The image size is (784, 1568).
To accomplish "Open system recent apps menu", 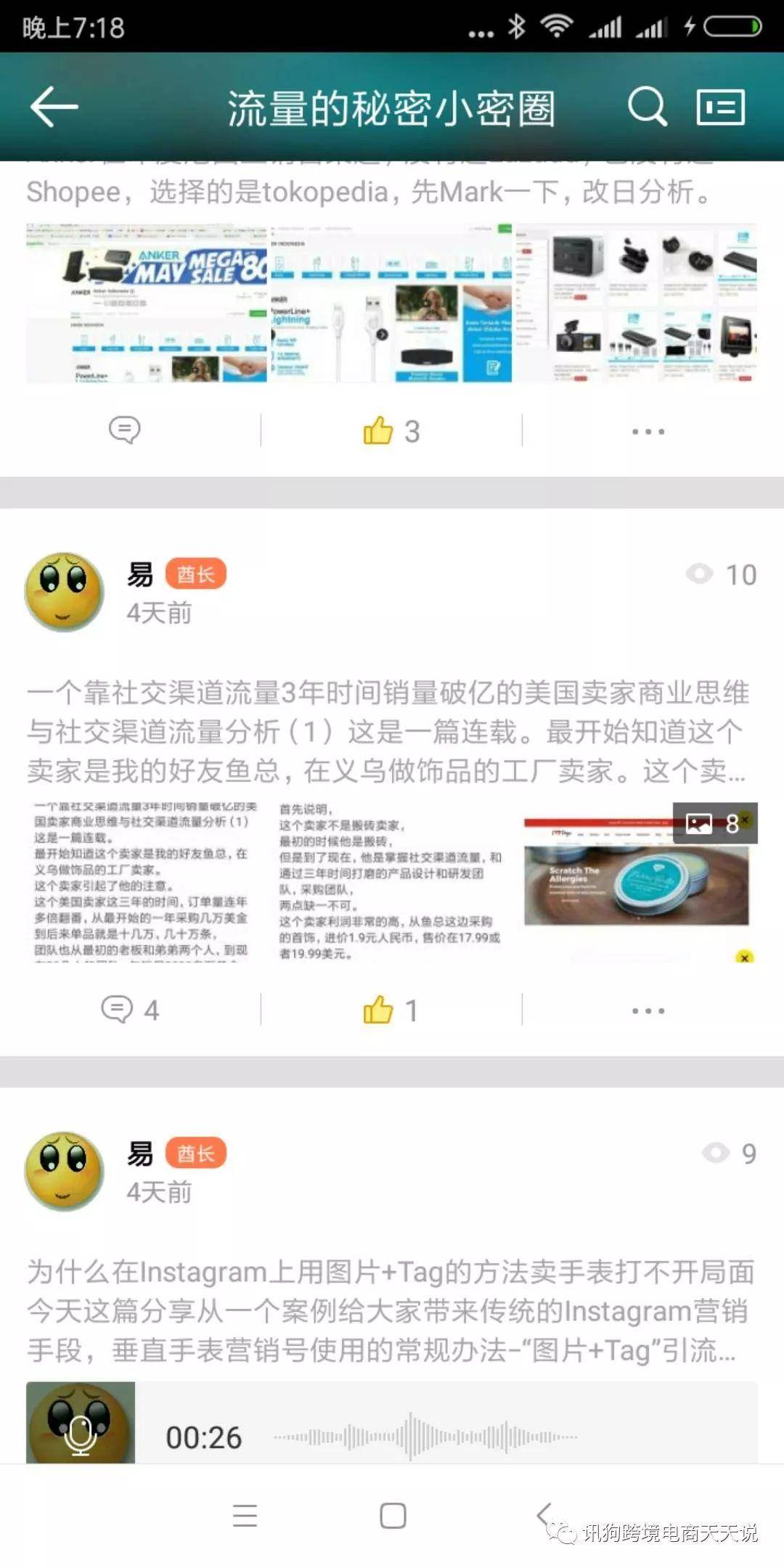I will (x=245, y=1515).
